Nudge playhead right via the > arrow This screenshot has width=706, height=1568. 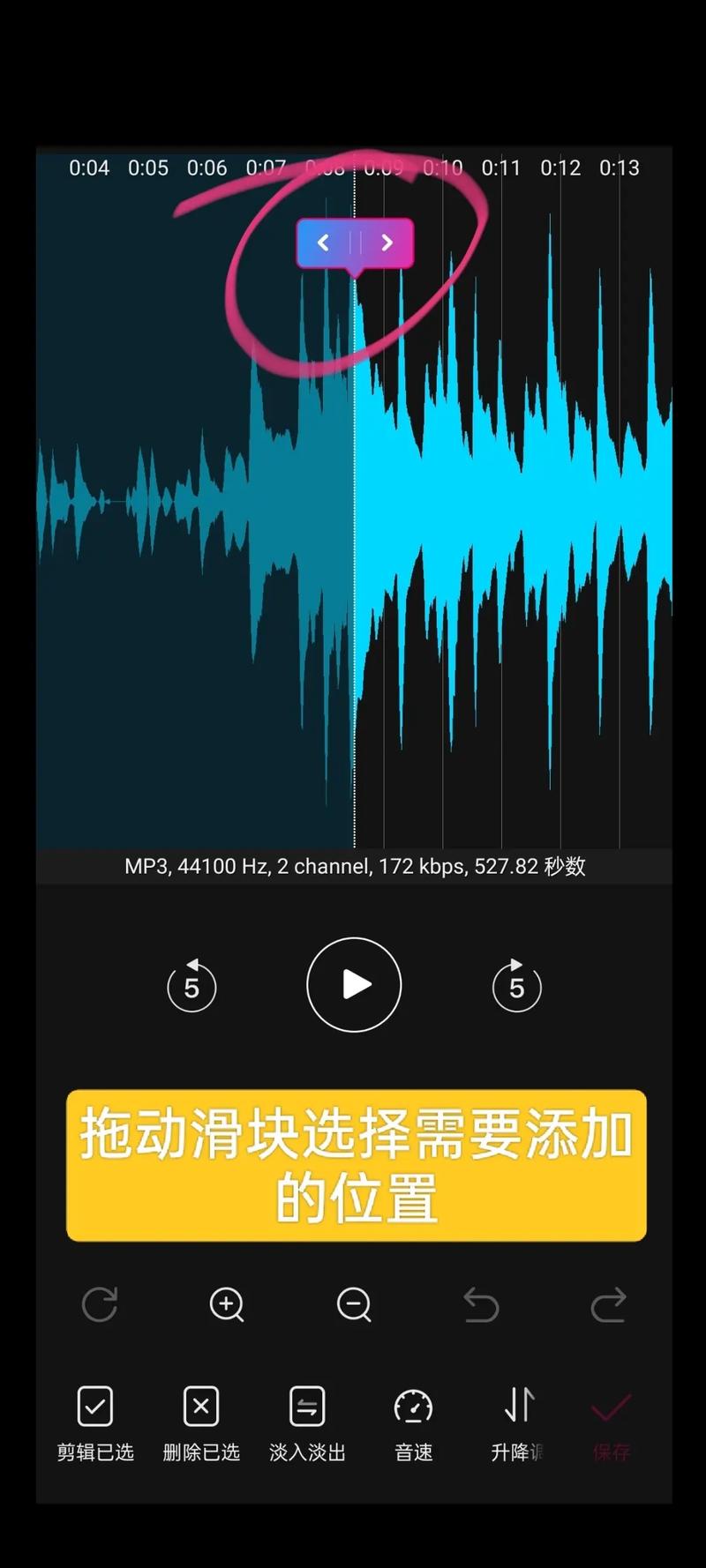(x=387, y=243)
